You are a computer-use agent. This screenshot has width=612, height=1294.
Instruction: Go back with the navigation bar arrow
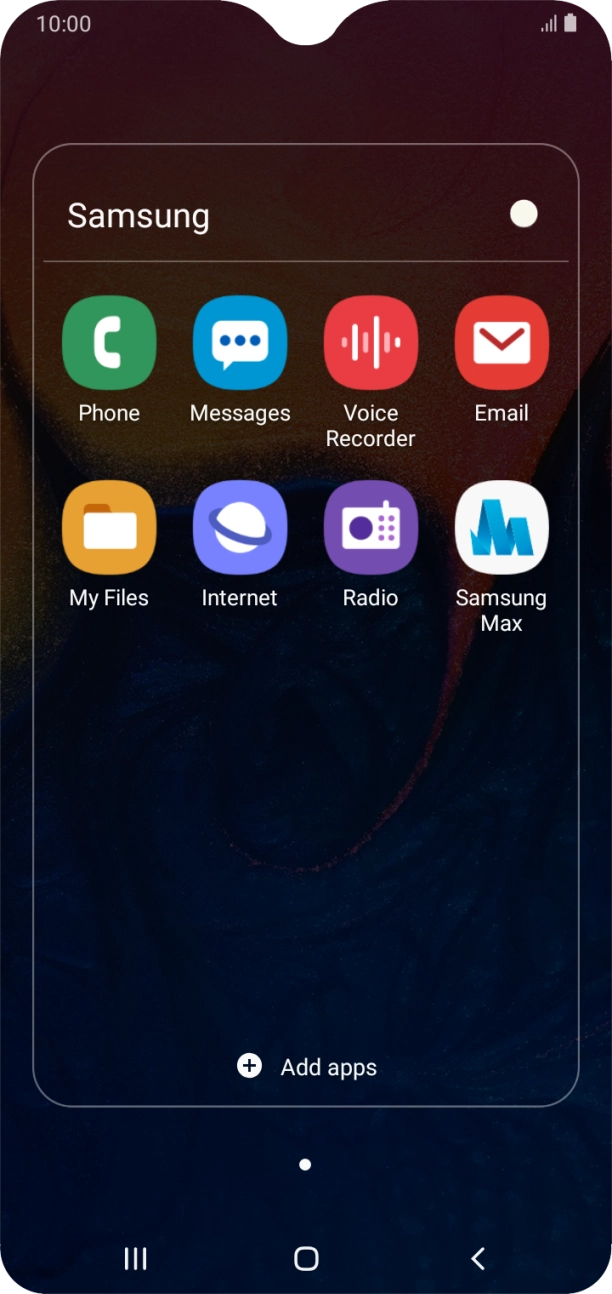pyautogui.click(x=478, y=1259)
